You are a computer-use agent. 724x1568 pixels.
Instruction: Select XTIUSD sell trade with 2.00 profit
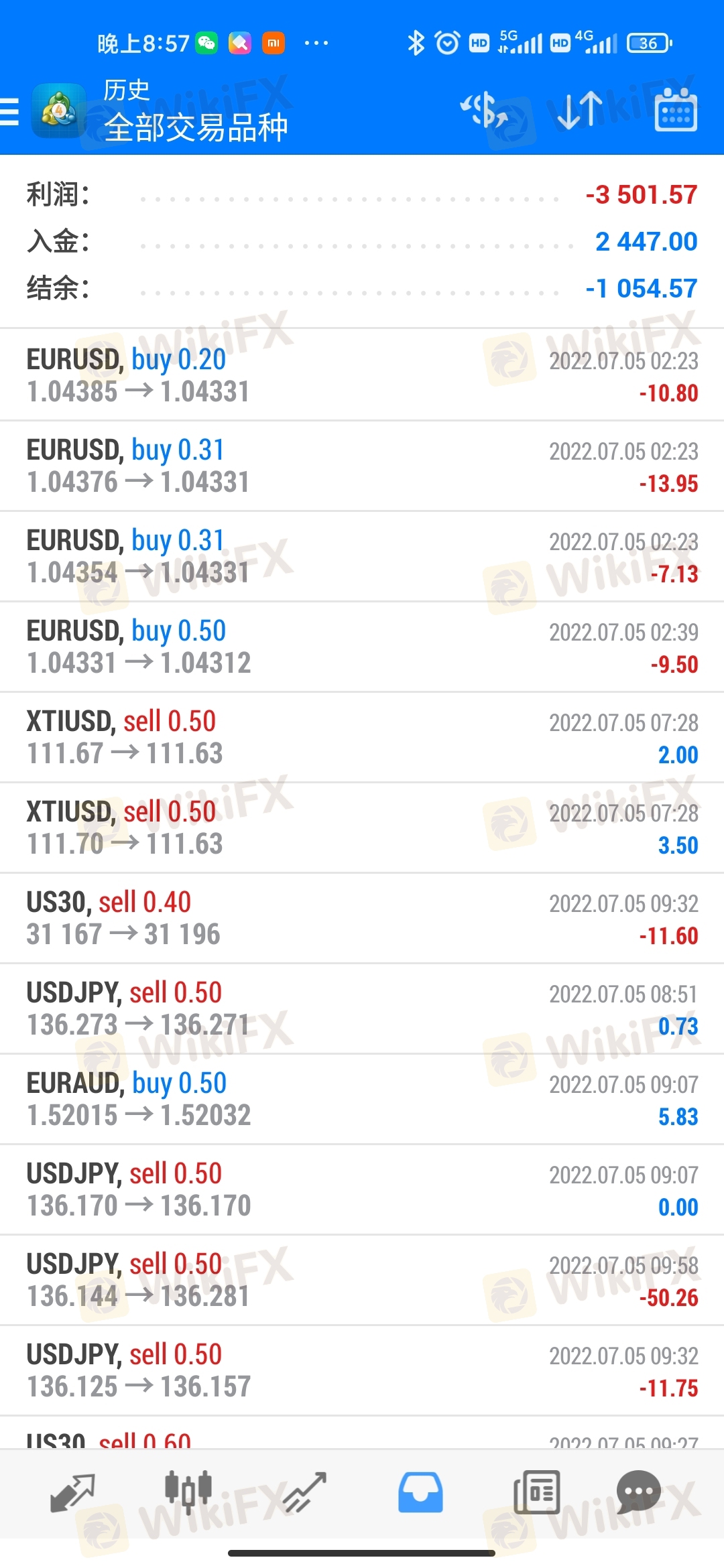click(362, 737)
